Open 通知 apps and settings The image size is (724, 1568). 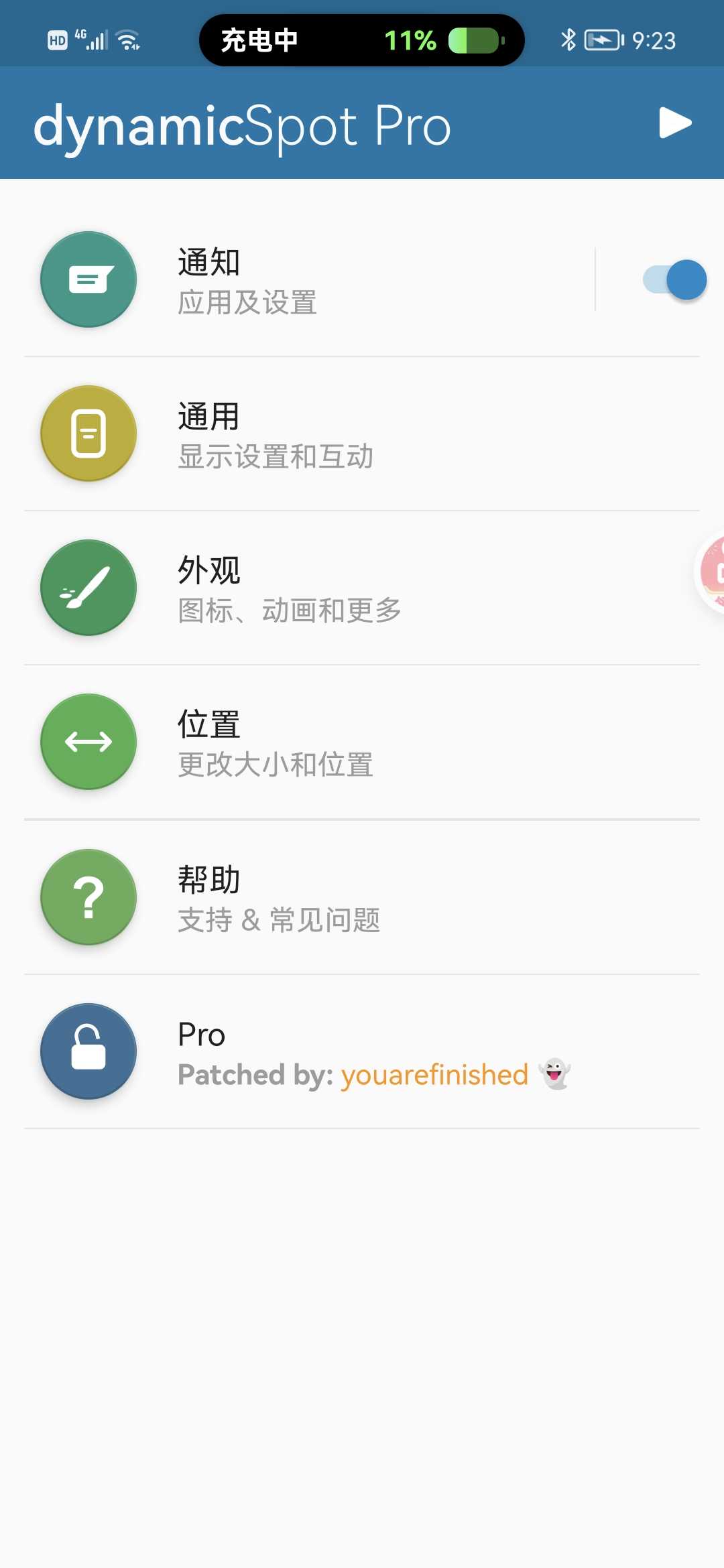click(308, 280)
